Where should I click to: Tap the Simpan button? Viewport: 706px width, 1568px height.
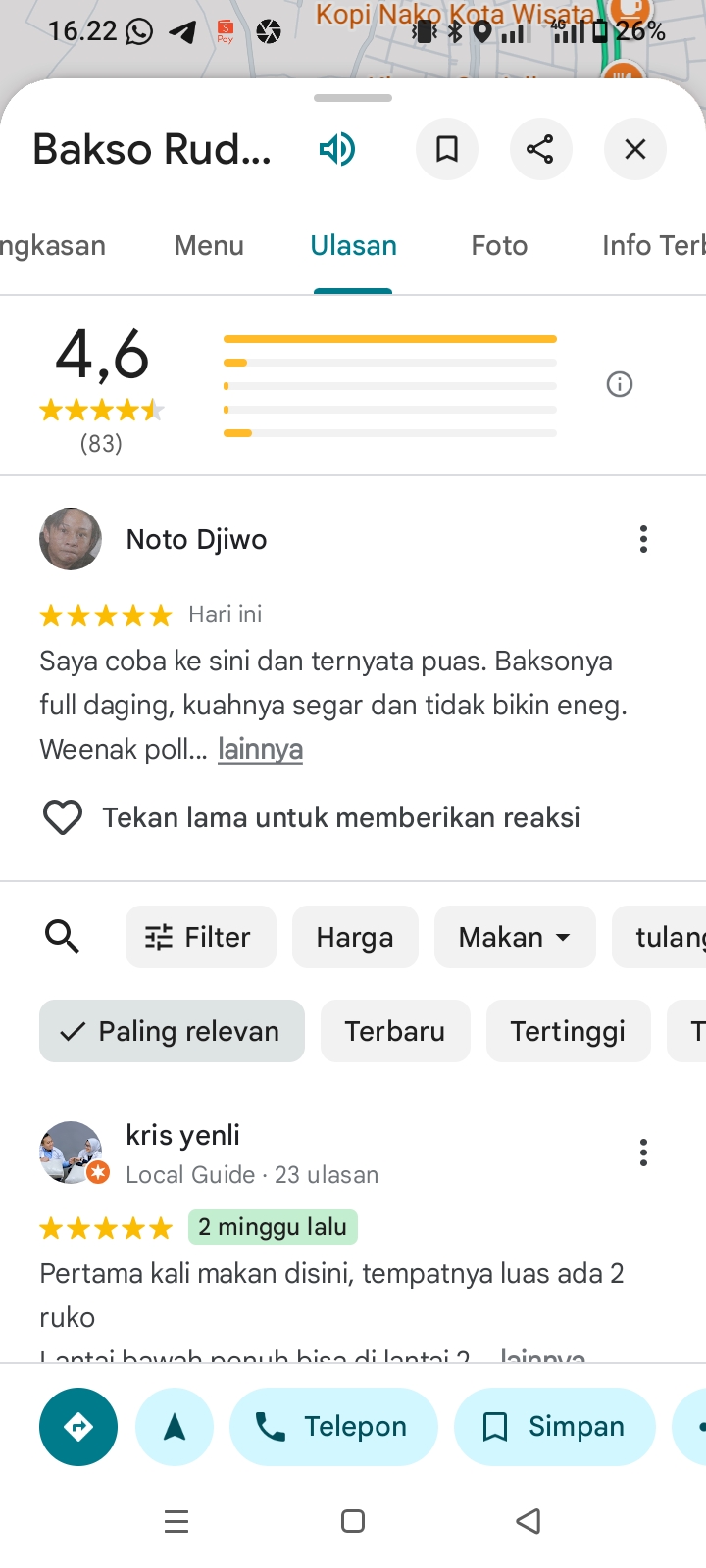(554, 1427)
